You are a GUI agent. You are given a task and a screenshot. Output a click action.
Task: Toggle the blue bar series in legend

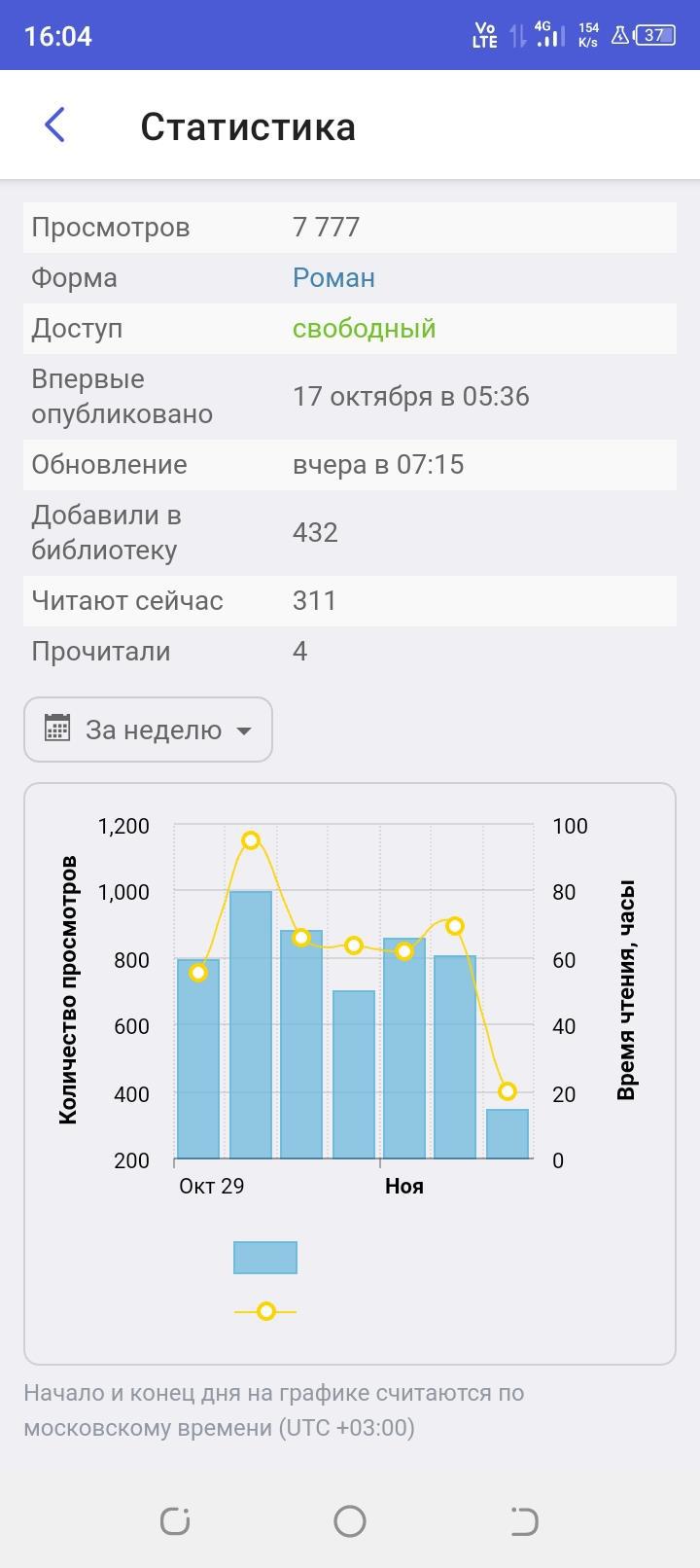[265, 1257]
